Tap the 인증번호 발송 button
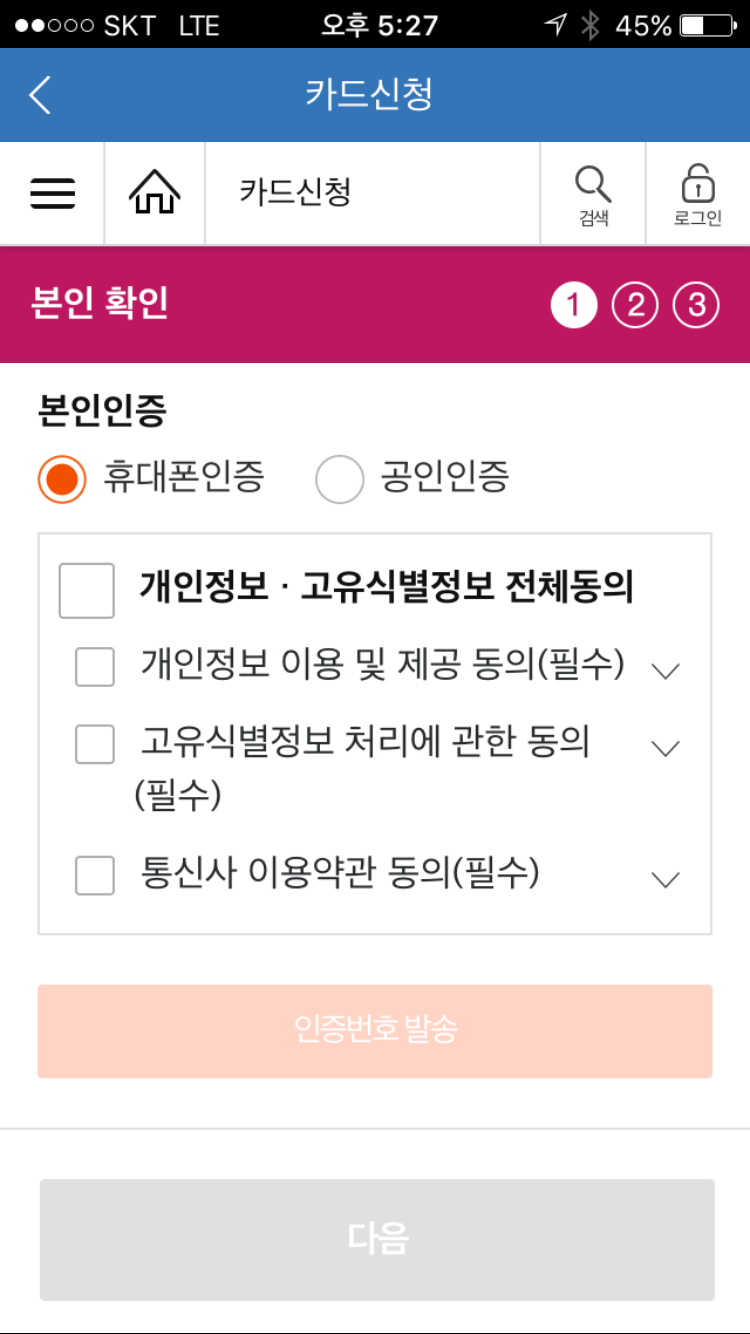Viewport: 750px width, 1334px height. pos(375,1031)
